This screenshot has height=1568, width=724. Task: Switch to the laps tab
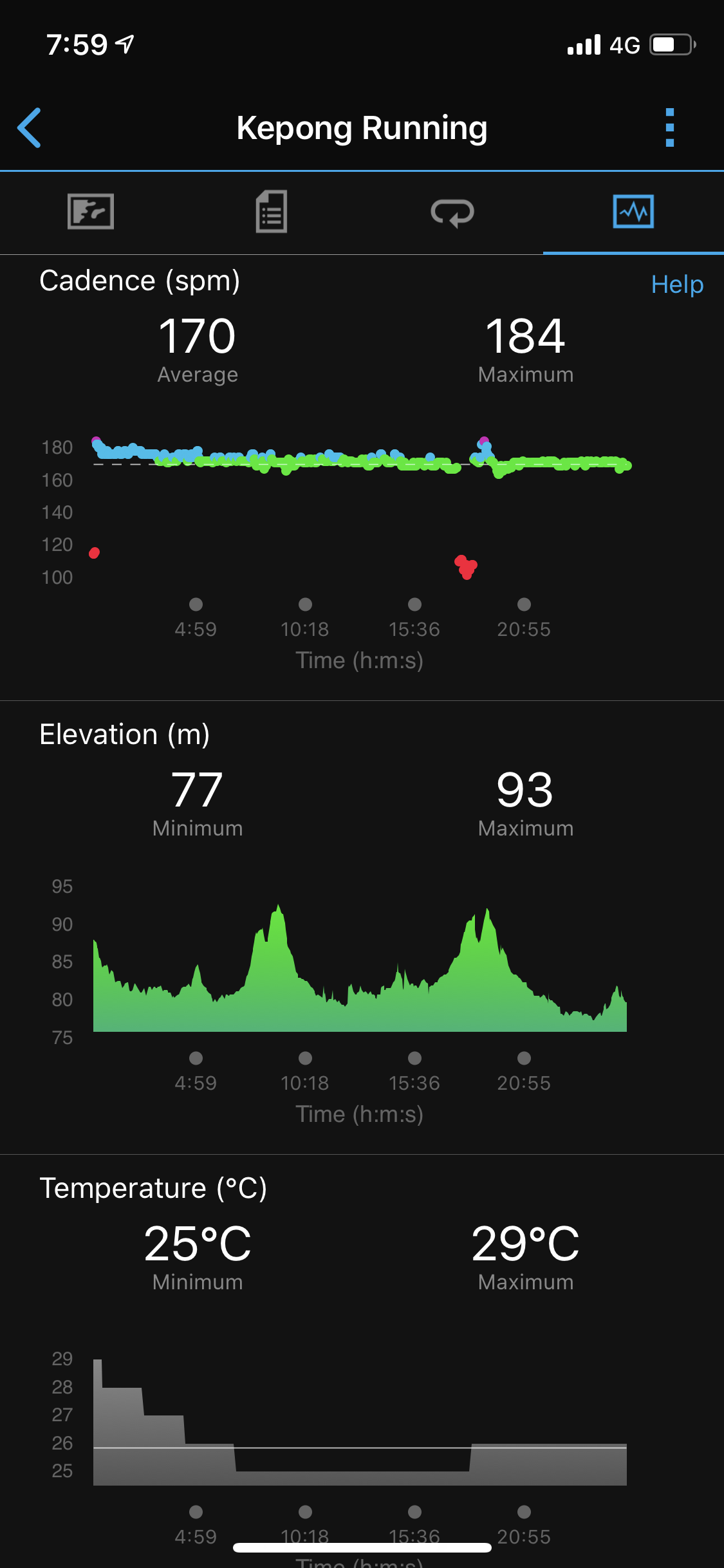pyautogui.click(x=452, y=212)
